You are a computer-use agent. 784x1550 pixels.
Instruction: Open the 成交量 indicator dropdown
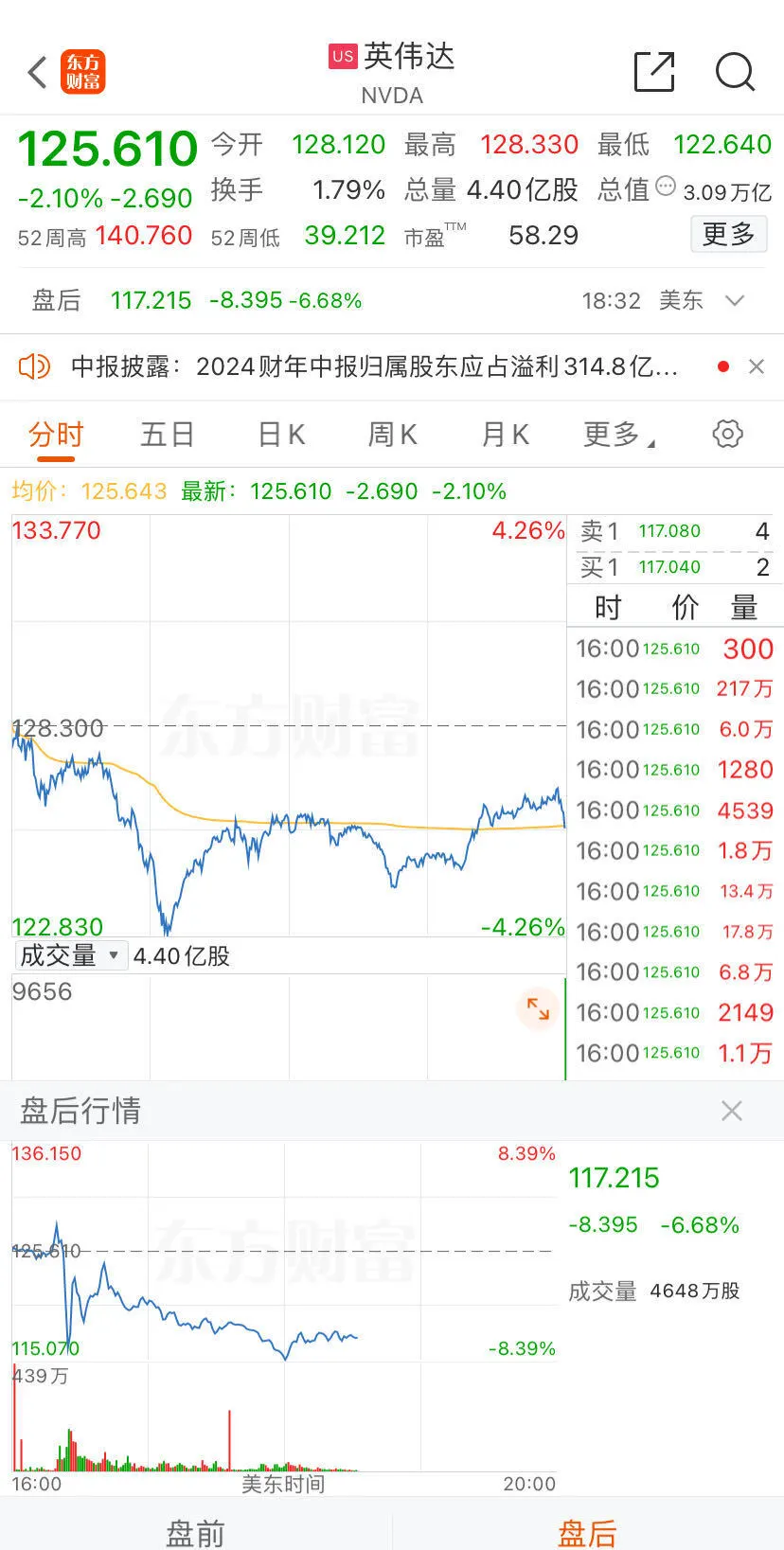click(x=69, y=955)
